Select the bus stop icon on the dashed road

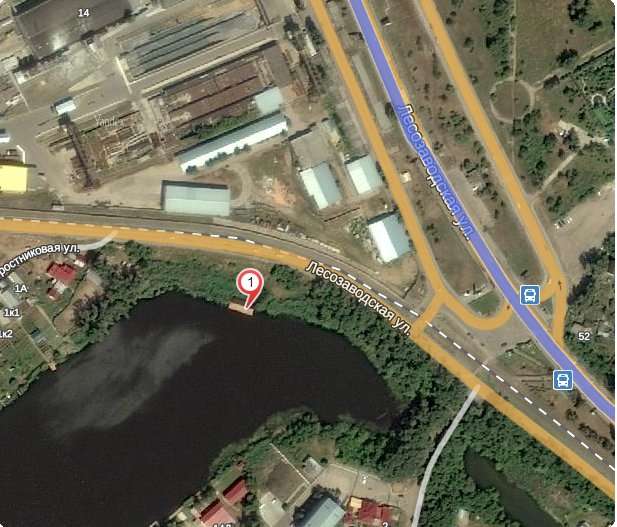tap(563, 379)
